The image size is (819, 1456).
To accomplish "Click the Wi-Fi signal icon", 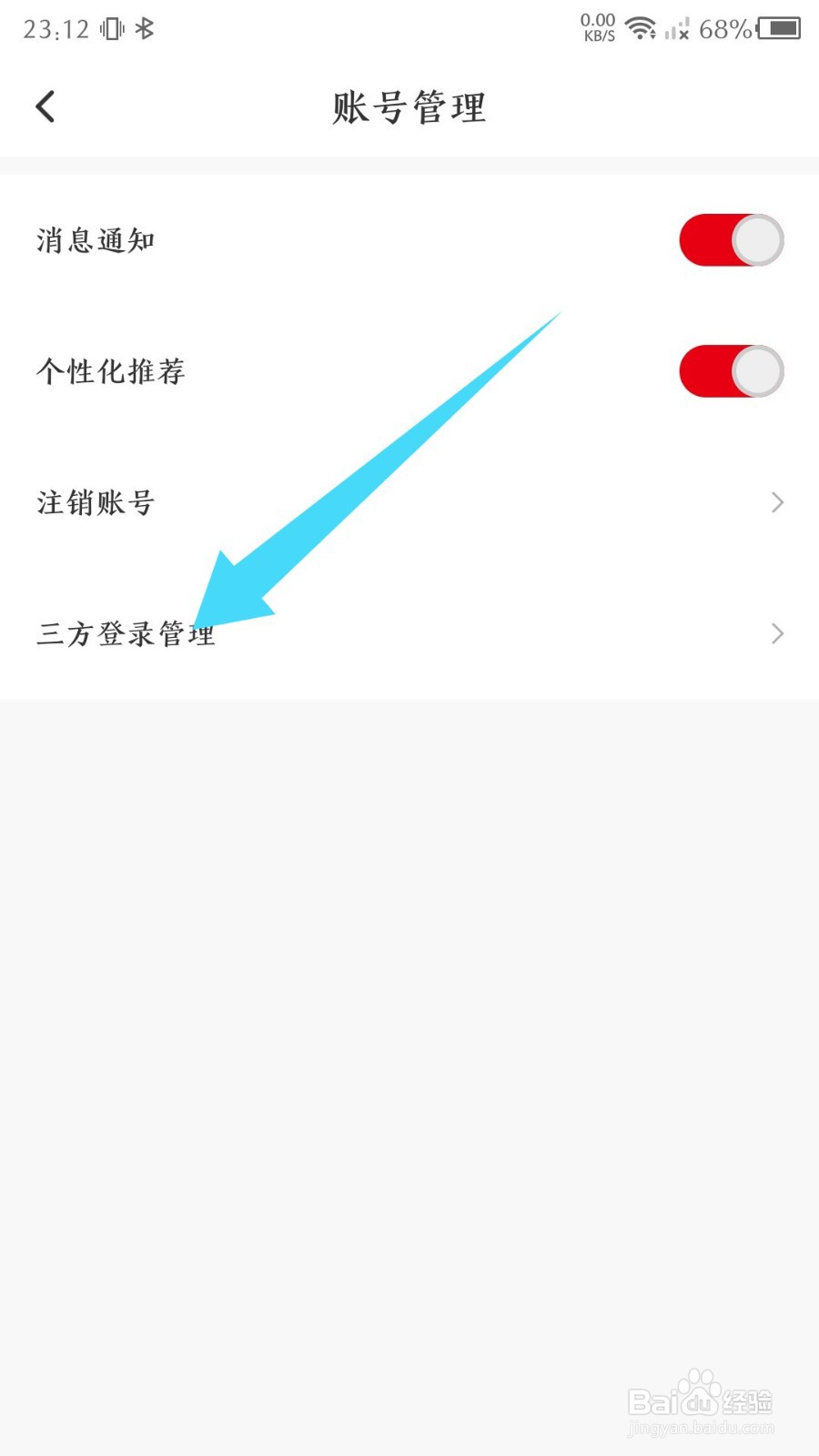I will pos(642,27).
